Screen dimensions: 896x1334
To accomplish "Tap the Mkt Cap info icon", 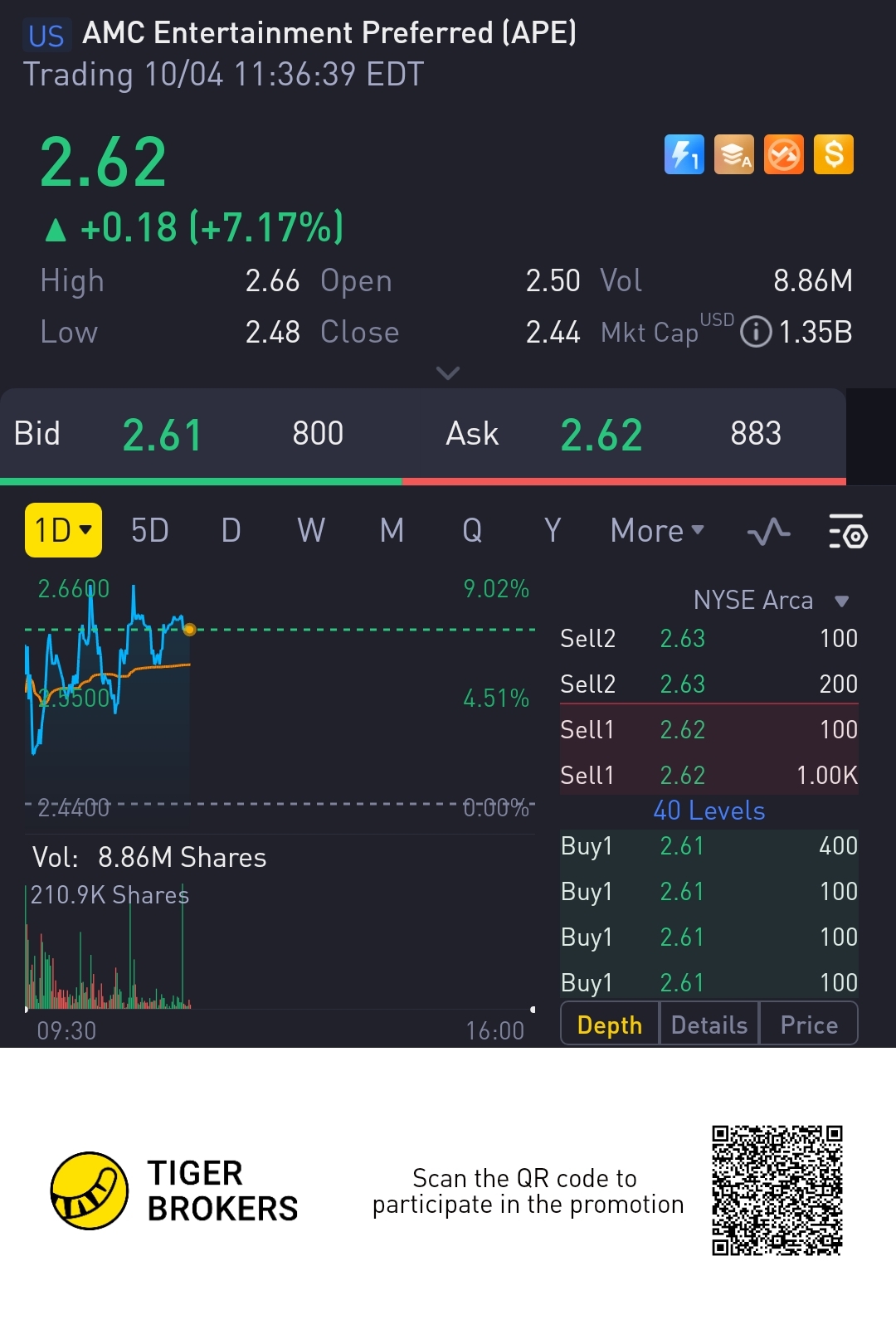I will [x=755, y=332].
